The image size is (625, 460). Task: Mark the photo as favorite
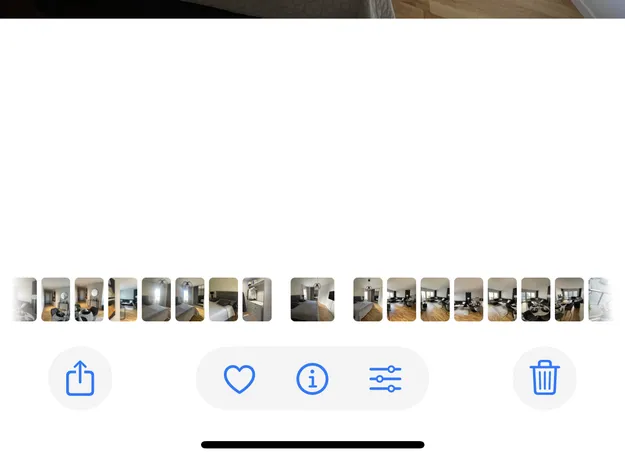click(x=239, y=378)
